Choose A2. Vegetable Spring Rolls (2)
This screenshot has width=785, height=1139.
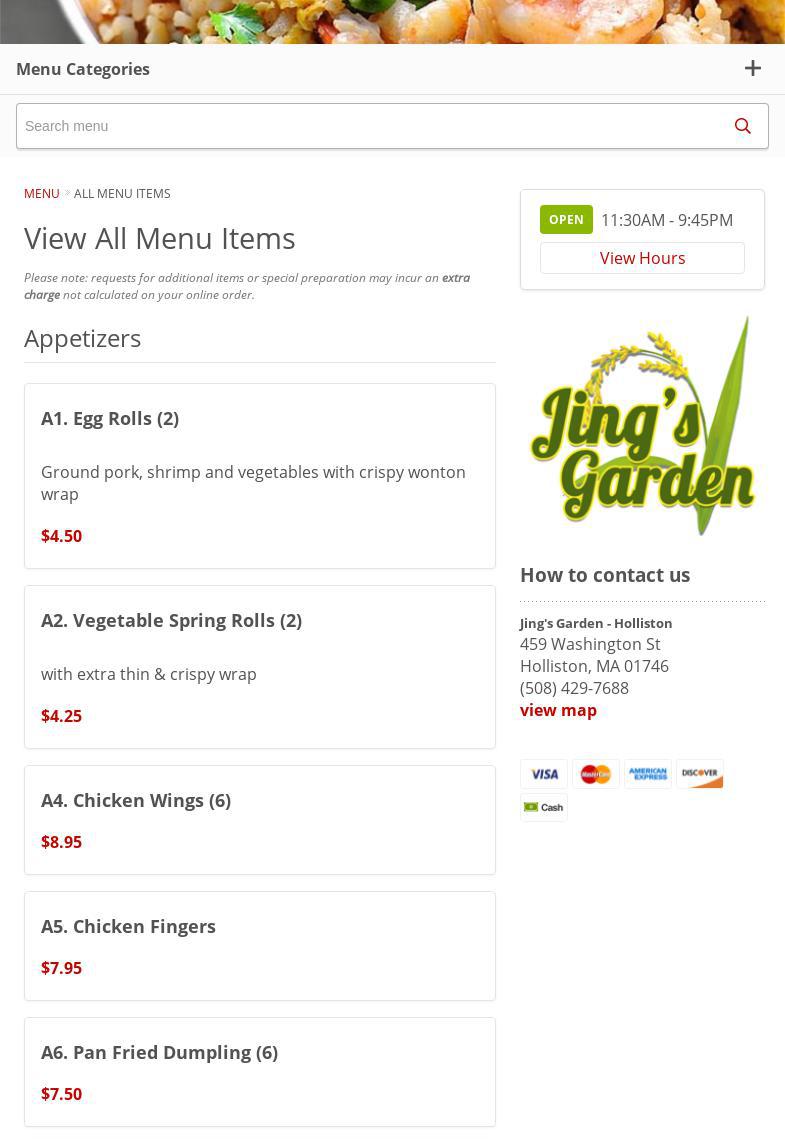click(171, 620)
